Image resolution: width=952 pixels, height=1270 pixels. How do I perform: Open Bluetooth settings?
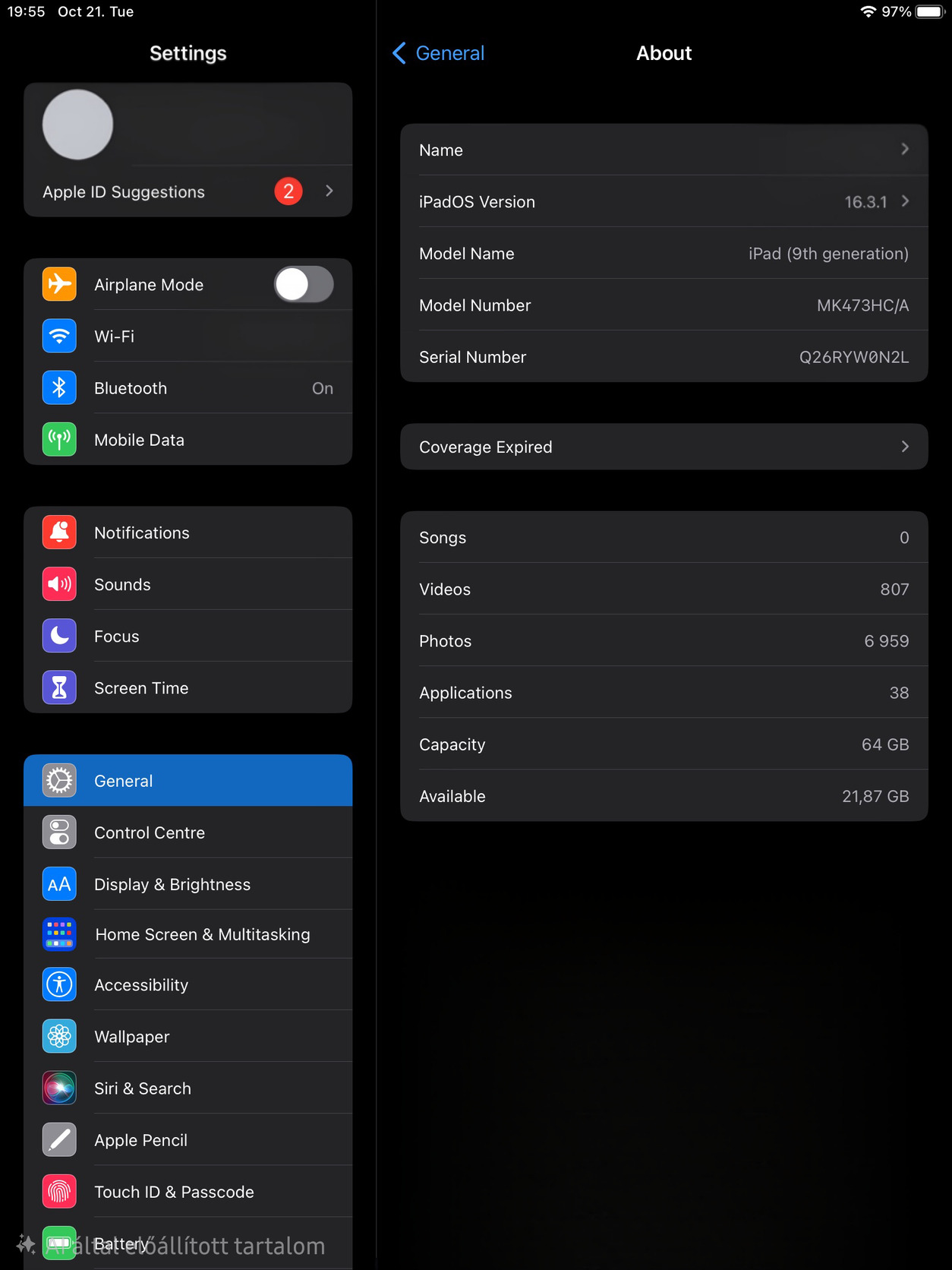(x=188, y=388)
